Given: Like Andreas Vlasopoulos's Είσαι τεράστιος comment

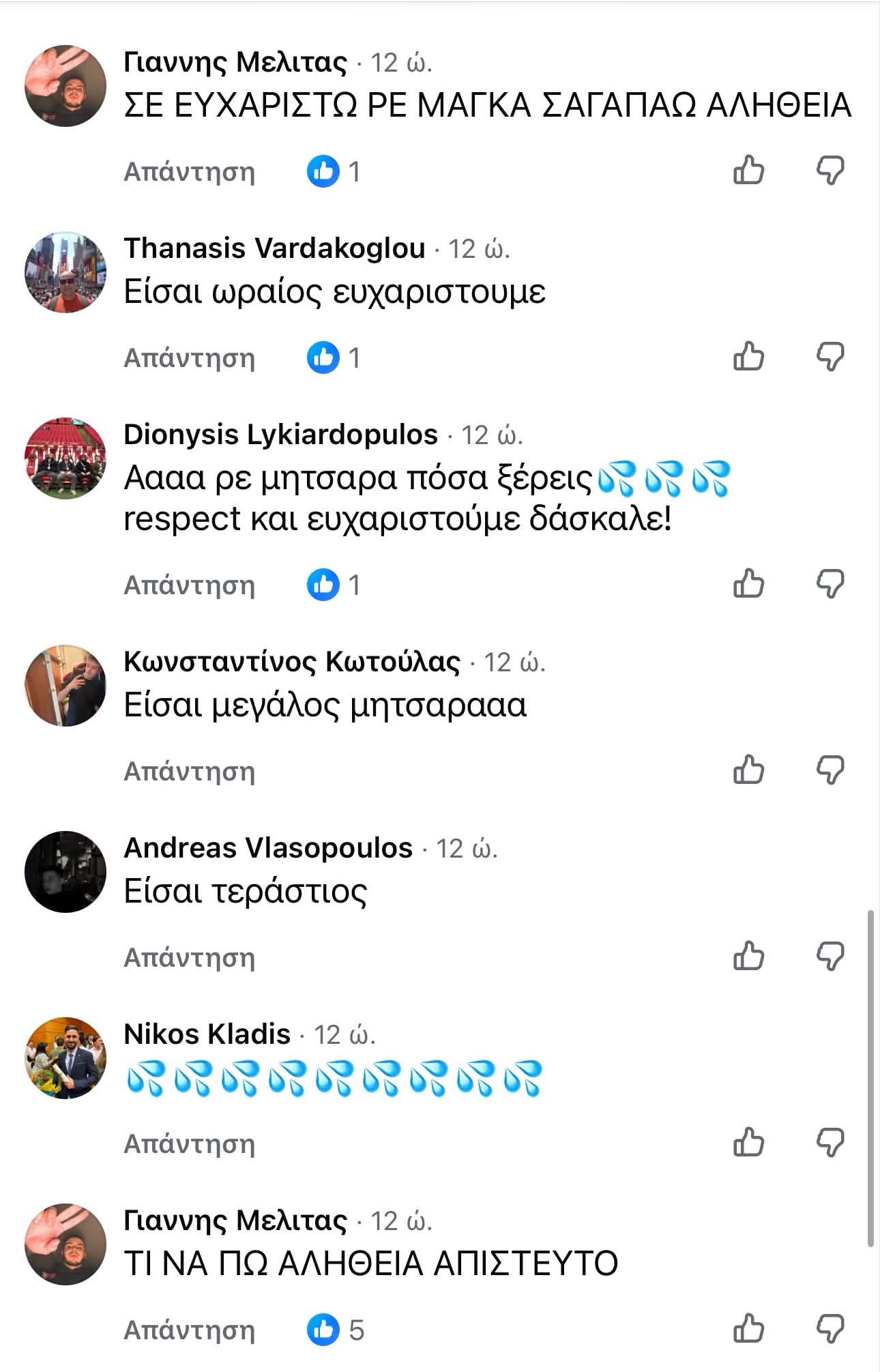Looking at the screenshot, I should [748, 957].
